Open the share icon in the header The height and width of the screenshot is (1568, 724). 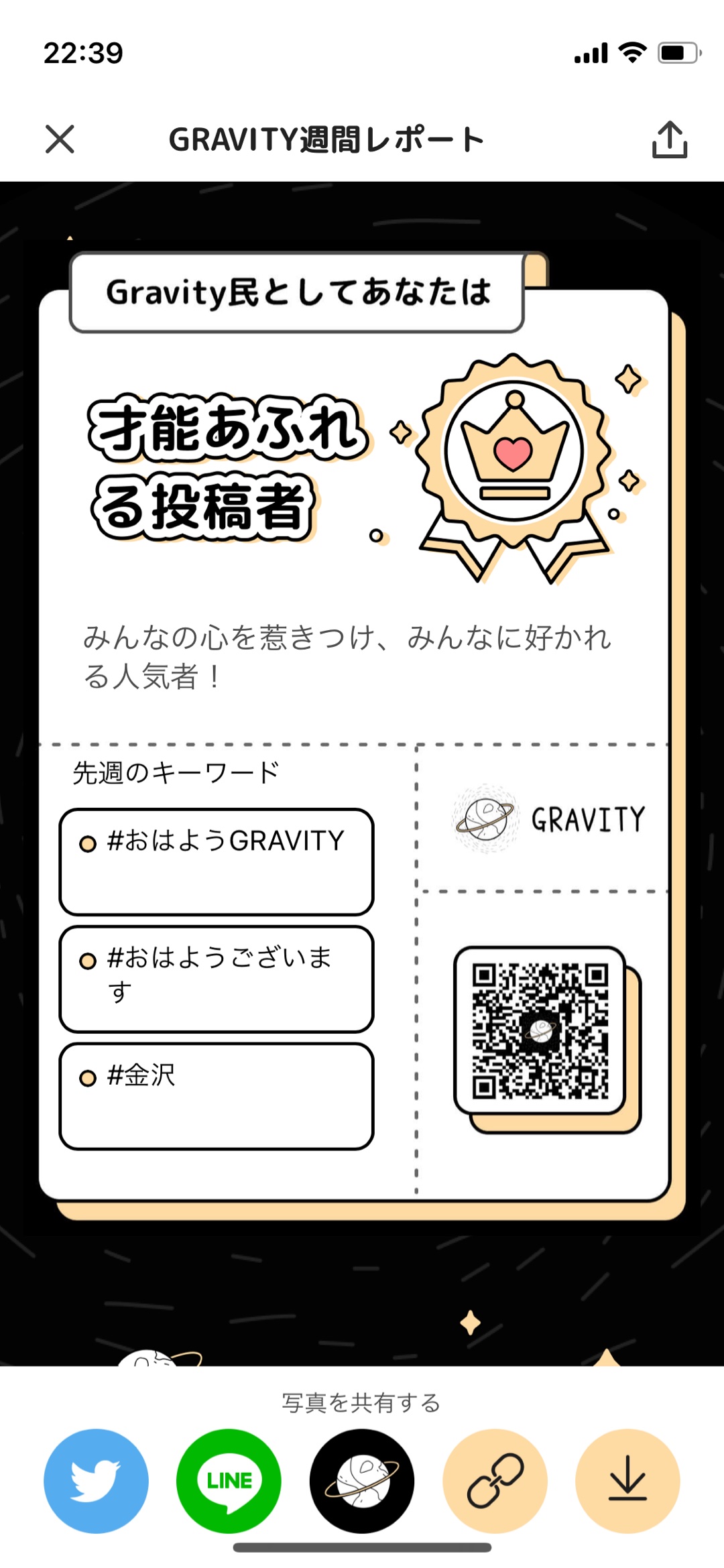pyautogui.click(x=669, y=139)
